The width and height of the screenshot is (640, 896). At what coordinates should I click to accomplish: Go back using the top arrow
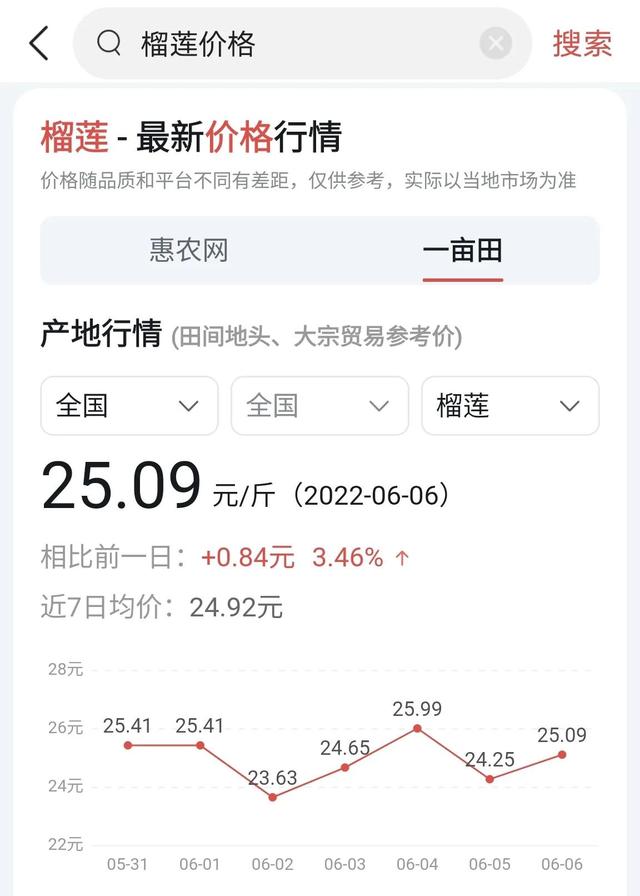[x=39, y=44]
